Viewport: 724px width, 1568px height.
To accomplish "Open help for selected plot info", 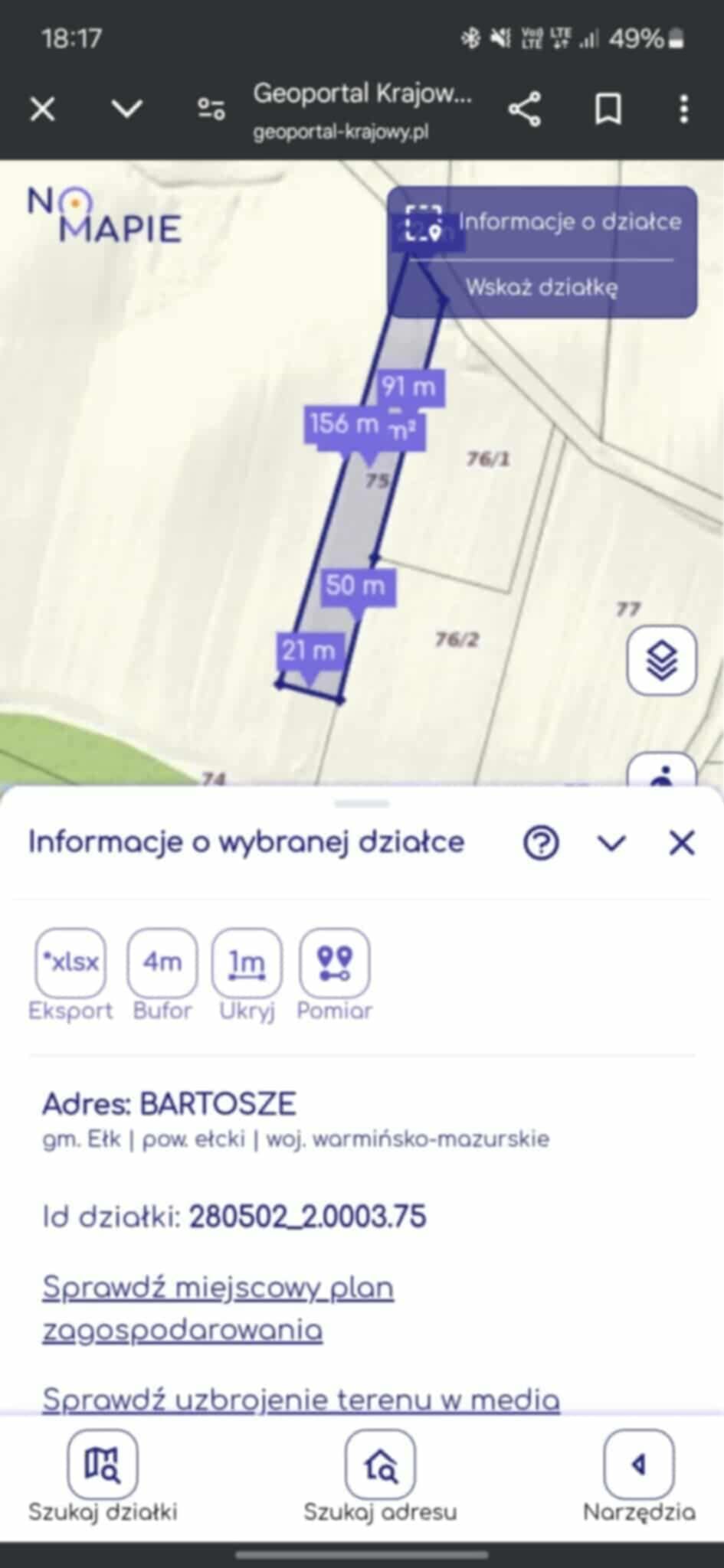I will point(541,843).
